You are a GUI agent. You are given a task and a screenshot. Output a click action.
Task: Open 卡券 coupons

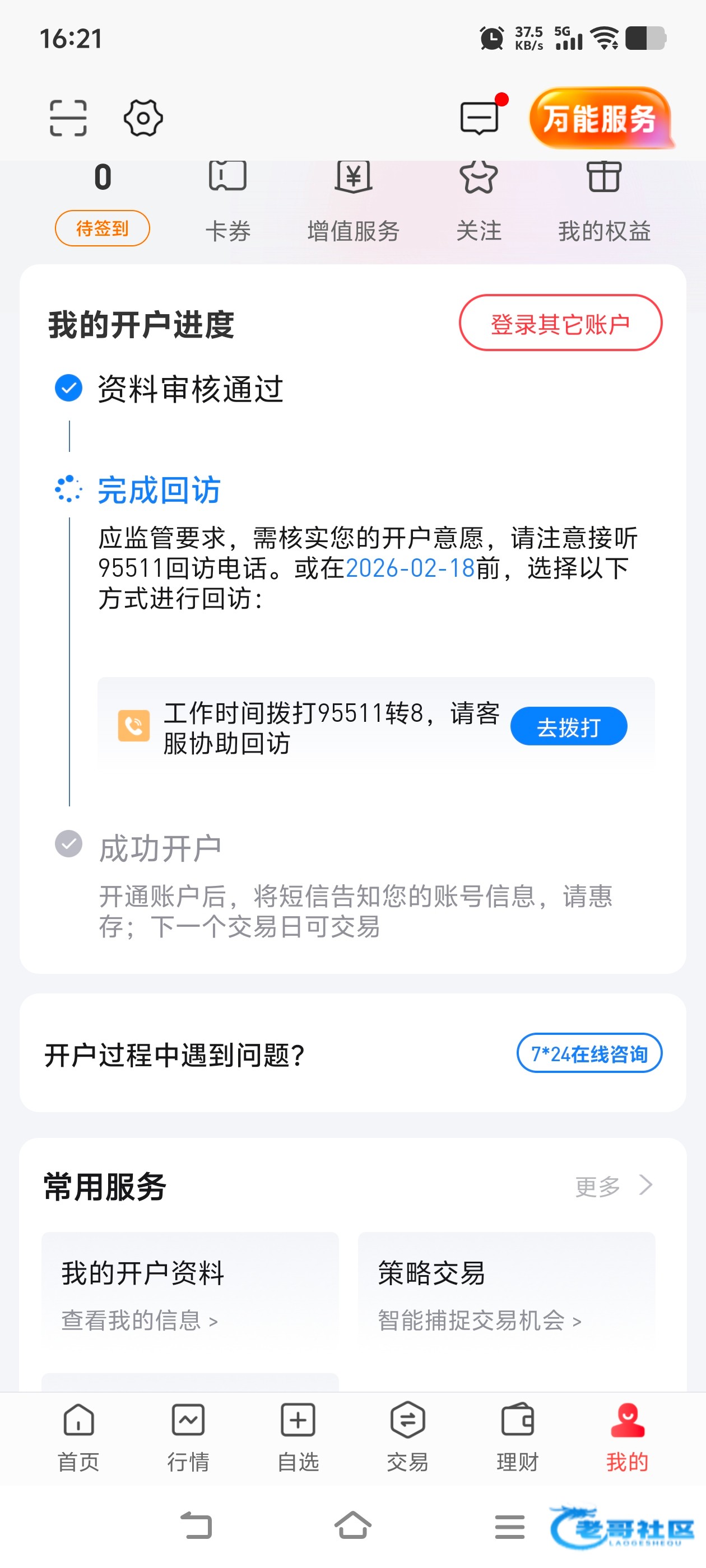point(228,201)
